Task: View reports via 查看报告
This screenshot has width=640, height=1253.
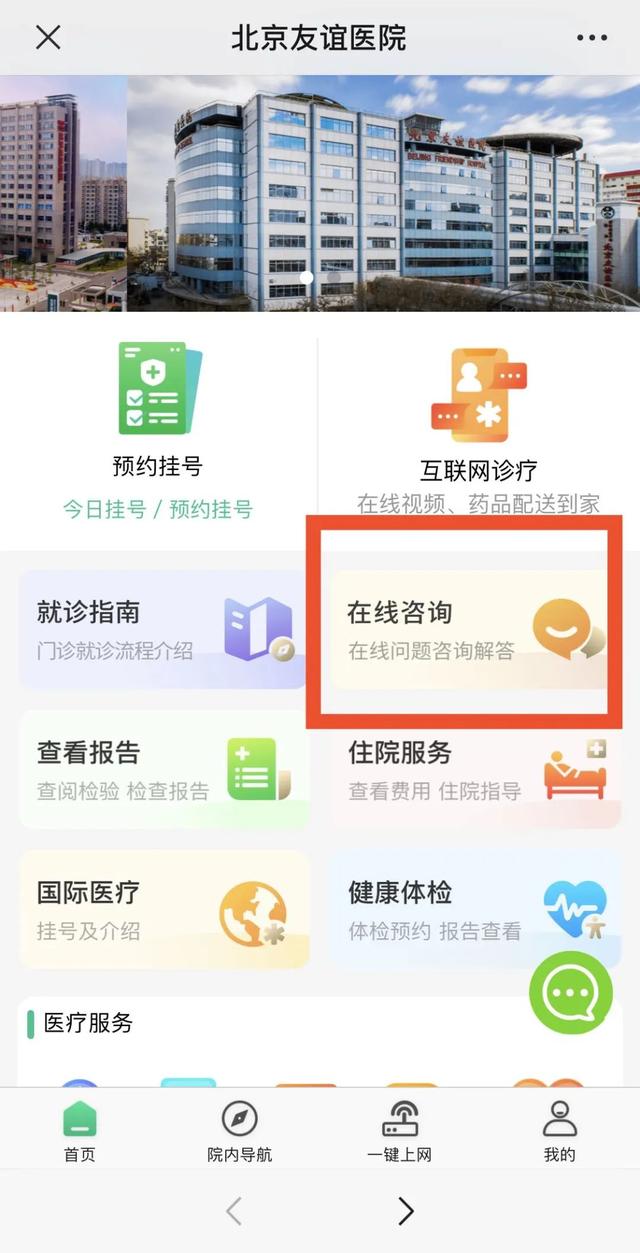Action: point(162,769)
